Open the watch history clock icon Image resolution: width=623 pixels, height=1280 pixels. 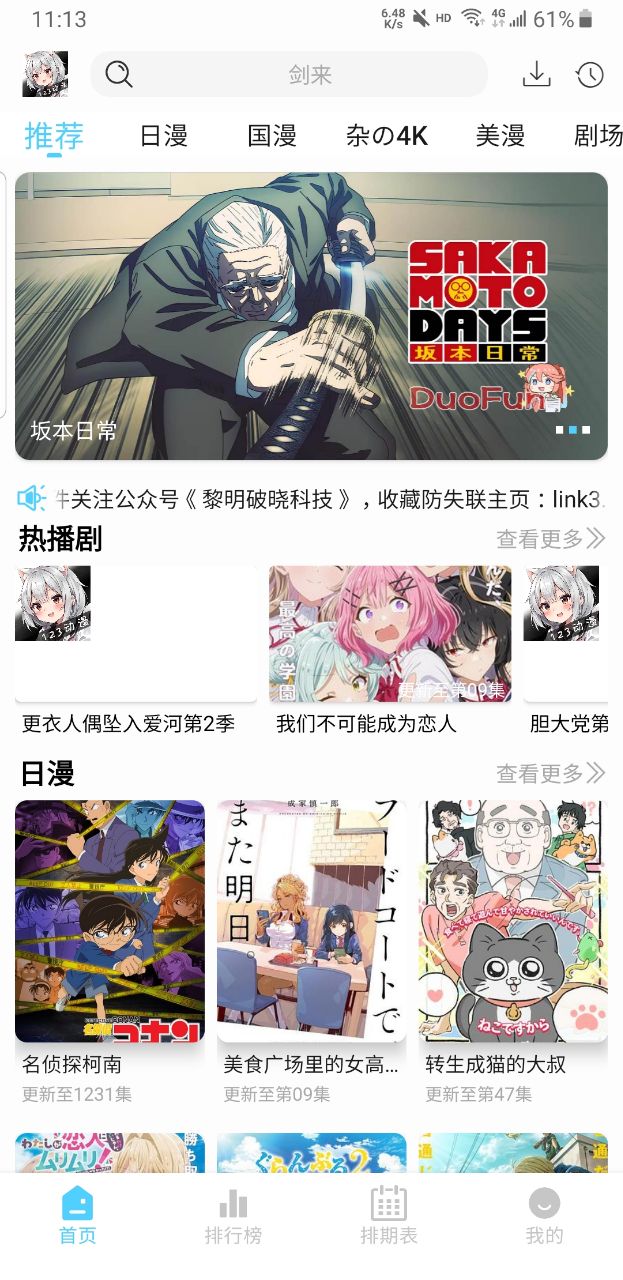[590, 74]
